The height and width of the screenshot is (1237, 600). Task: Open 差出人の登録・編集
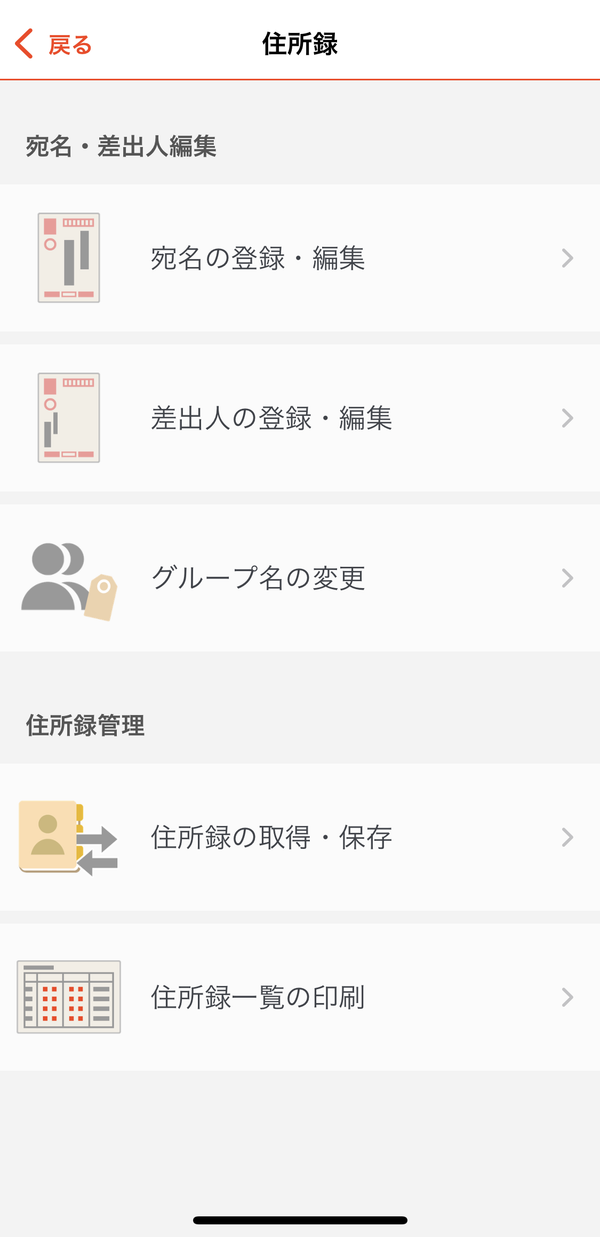300,418
